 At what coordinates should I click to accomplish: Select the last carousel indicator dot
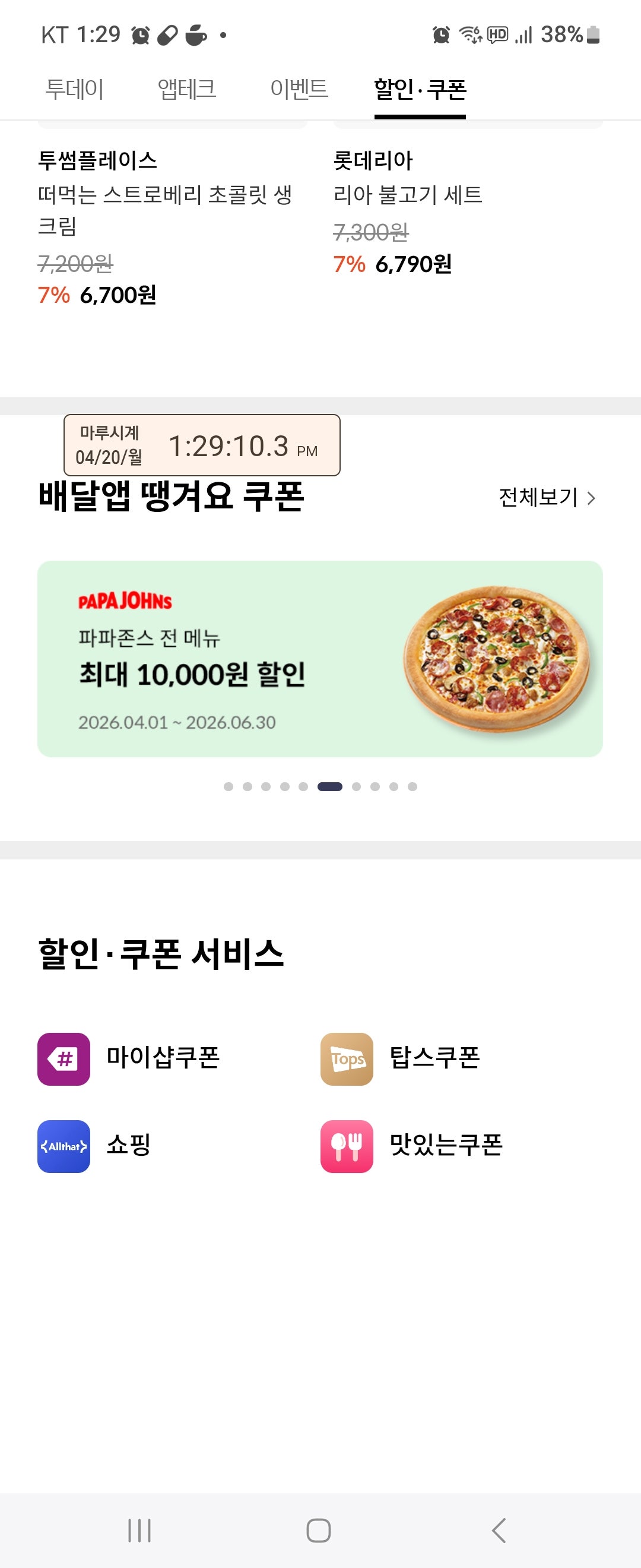[x=411, y=786]
